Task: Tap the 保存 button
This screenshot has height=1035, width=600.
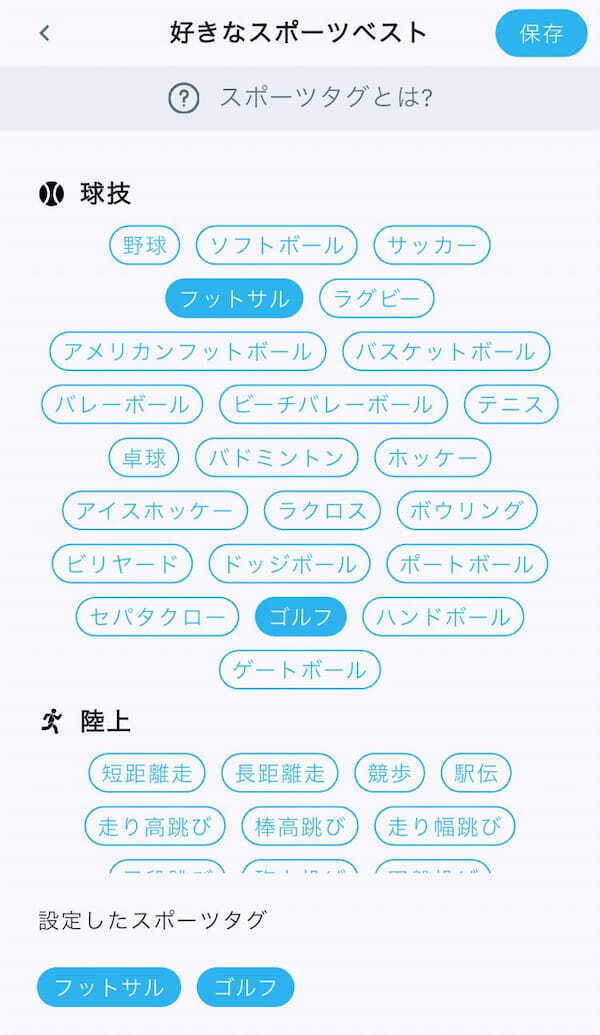Action: tap(541, 33)
